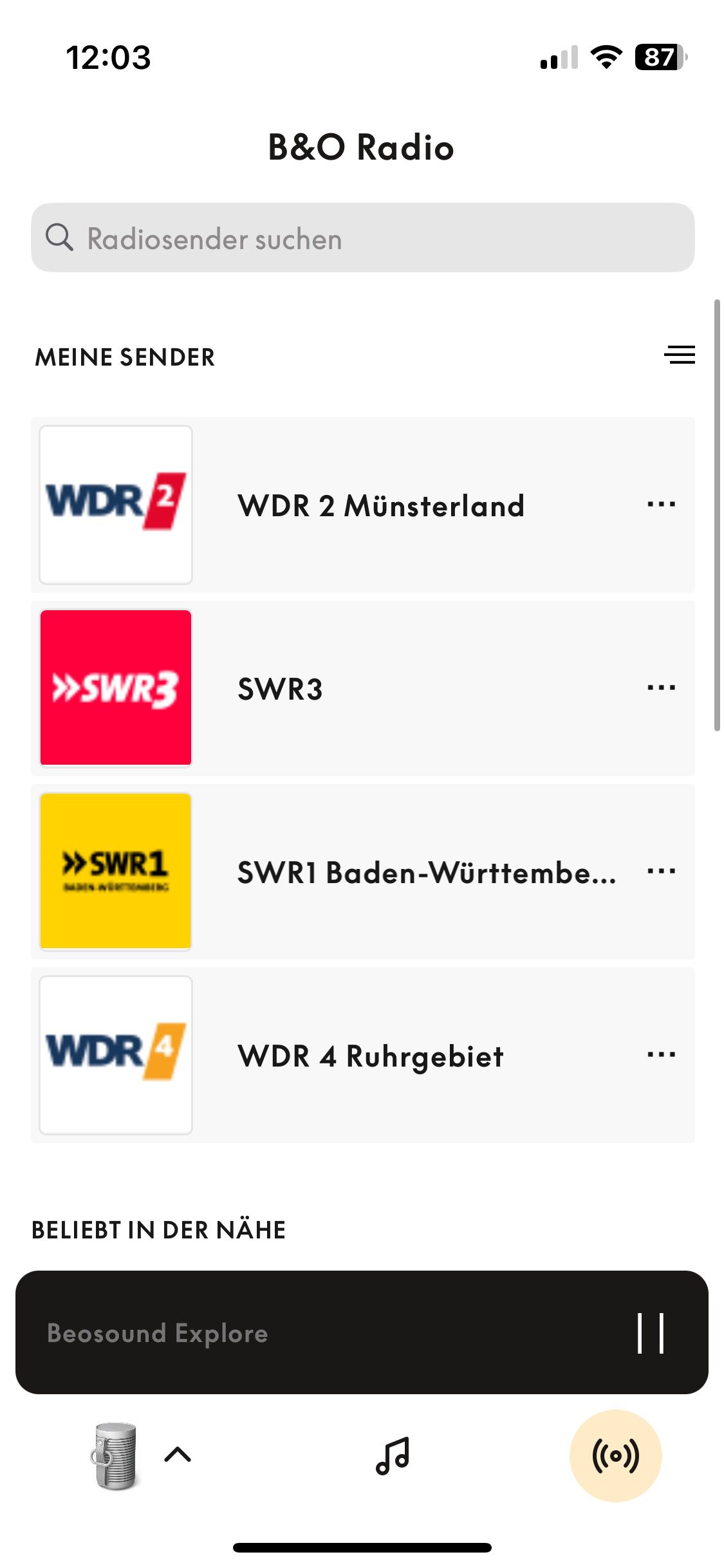Show more options for SWR1 Baden-Württemberg

[661, 872]
